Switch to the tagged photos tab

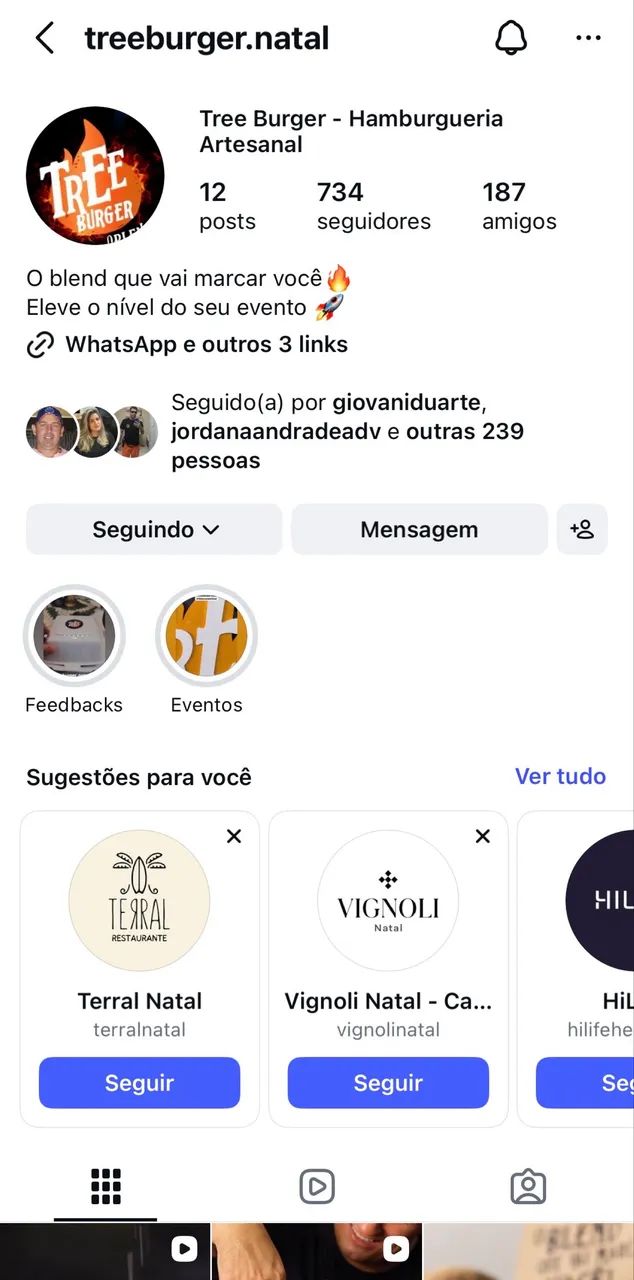(x=528, y=1186)
